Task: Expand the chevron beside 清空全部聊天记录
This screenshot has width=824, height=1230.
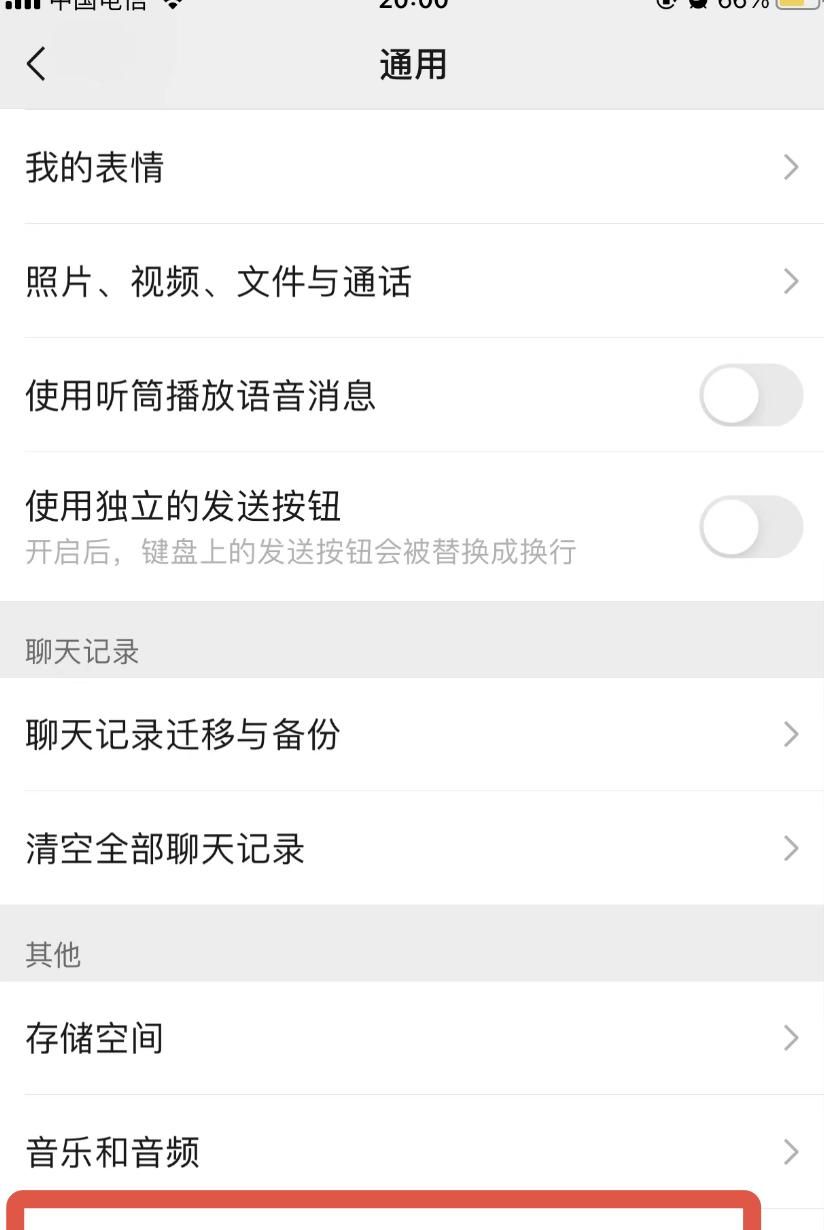Action: point(792,848)
